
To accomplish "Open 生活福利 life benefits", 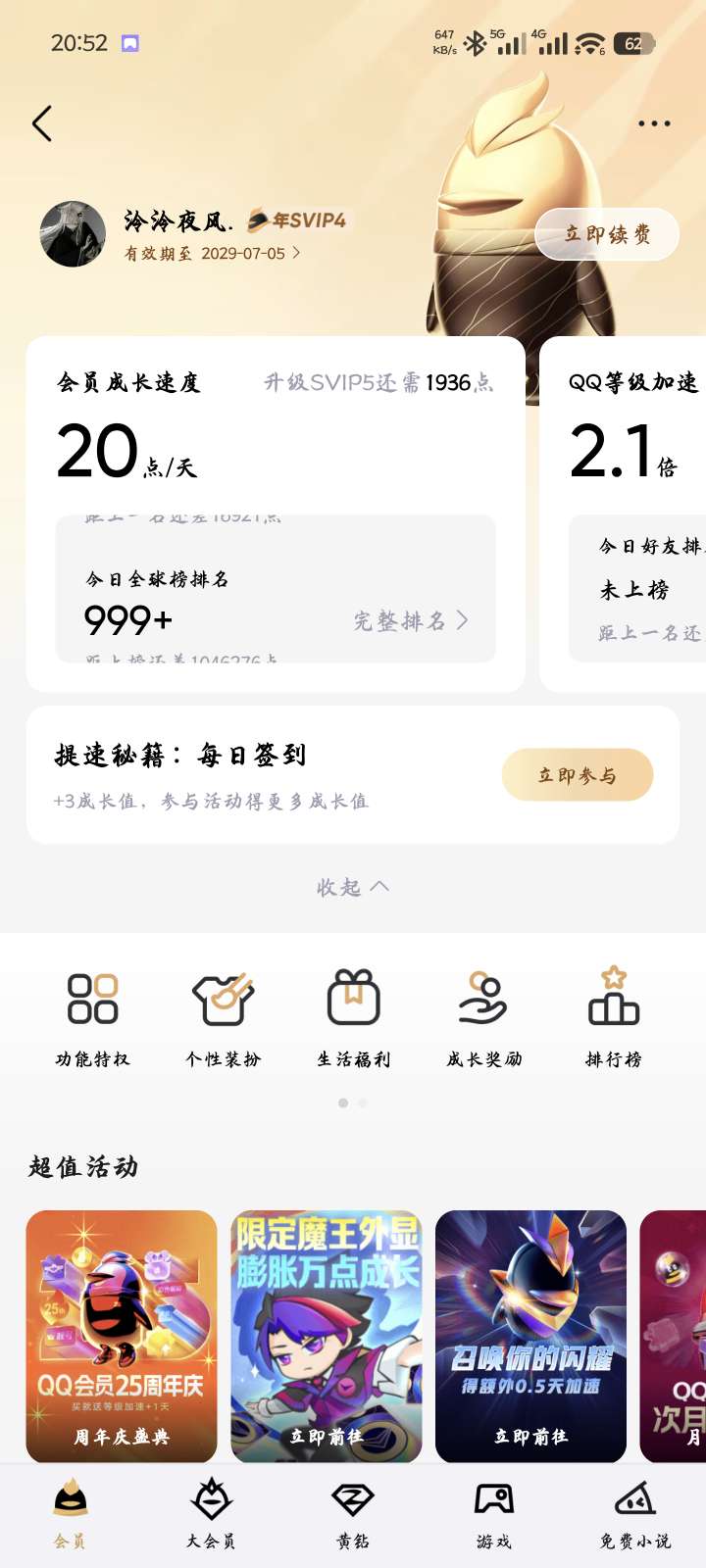I will pyautogui.click(x=354, y=1017).
